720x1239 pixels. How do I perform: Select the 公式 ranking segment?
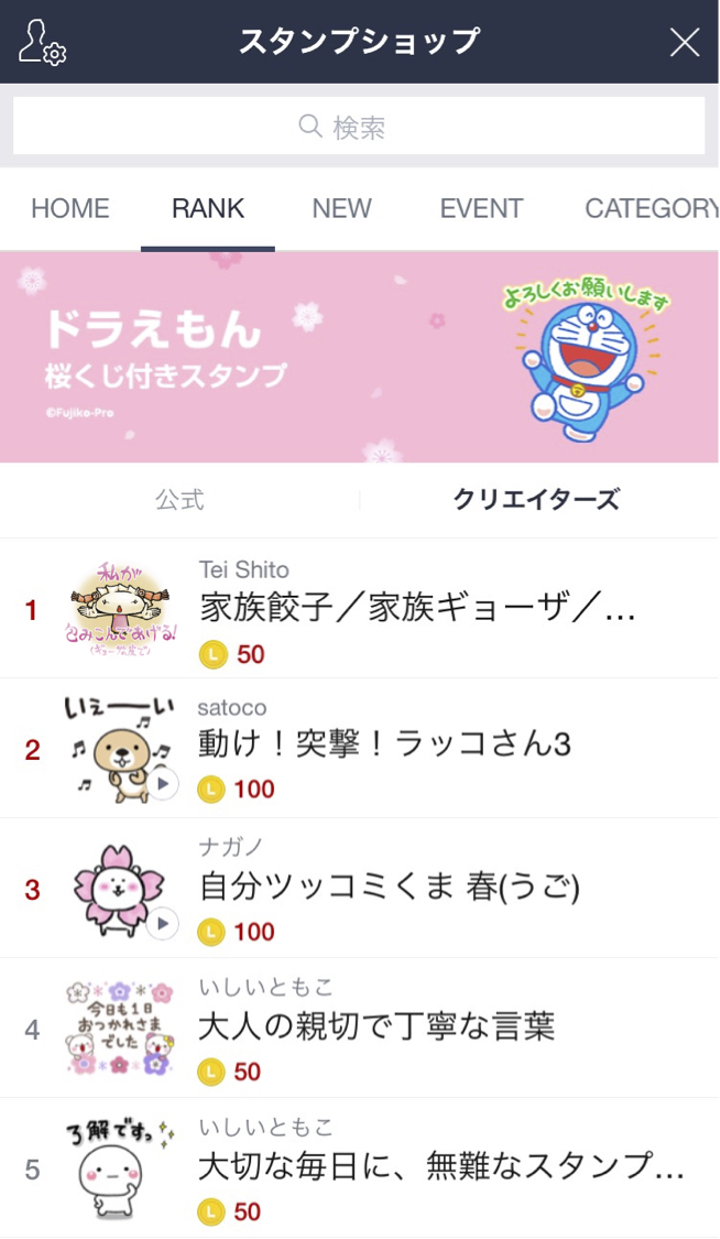click(x=180, y=500)
